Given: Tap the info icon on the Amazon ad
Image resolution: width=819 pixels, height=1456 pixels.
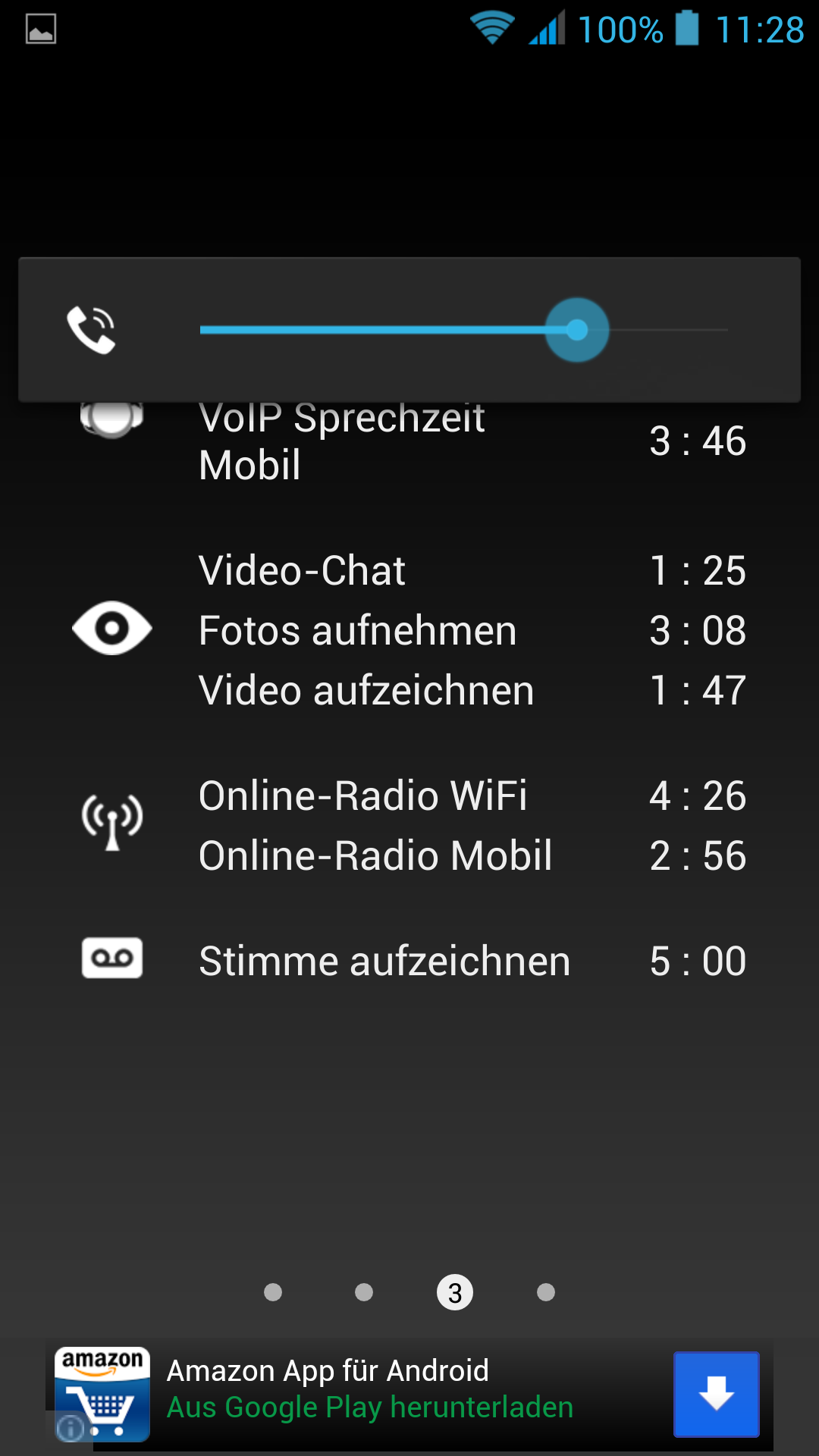Looking at the screenshot, I should tap(71, 1428).
